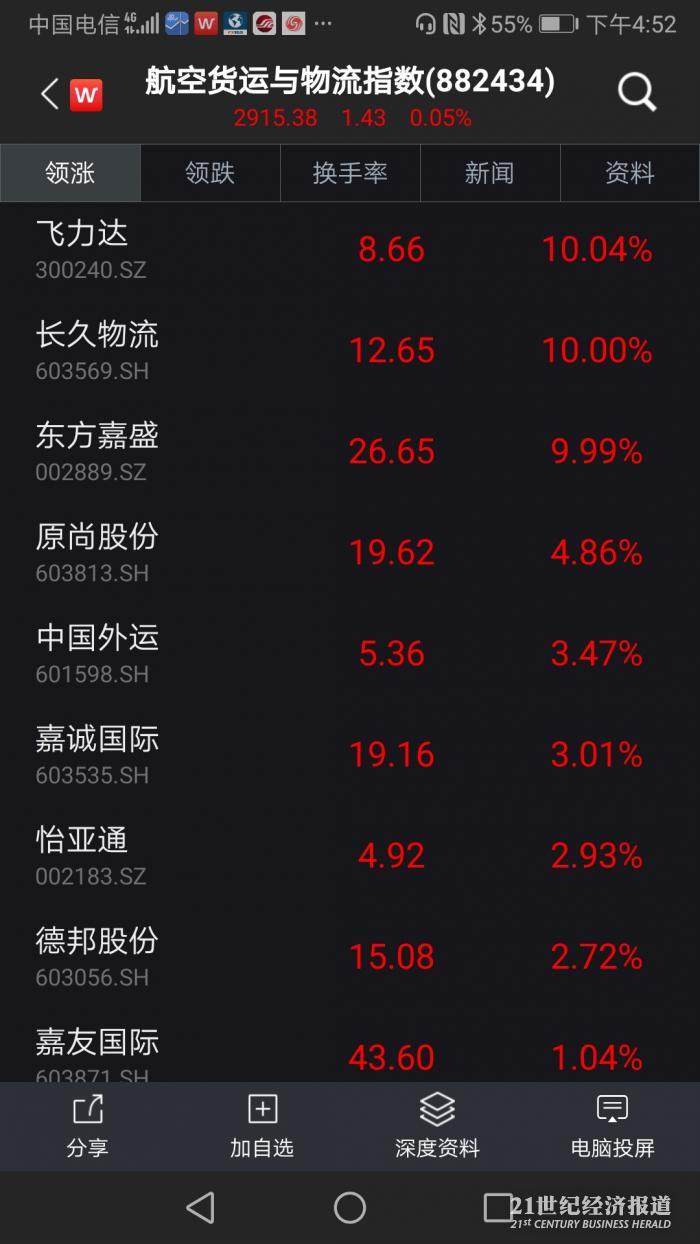The height and width of the screenshot is (1244, 700).
Task: Open 深度资料 in-depth data
Action: click(x=437, y=1125)
